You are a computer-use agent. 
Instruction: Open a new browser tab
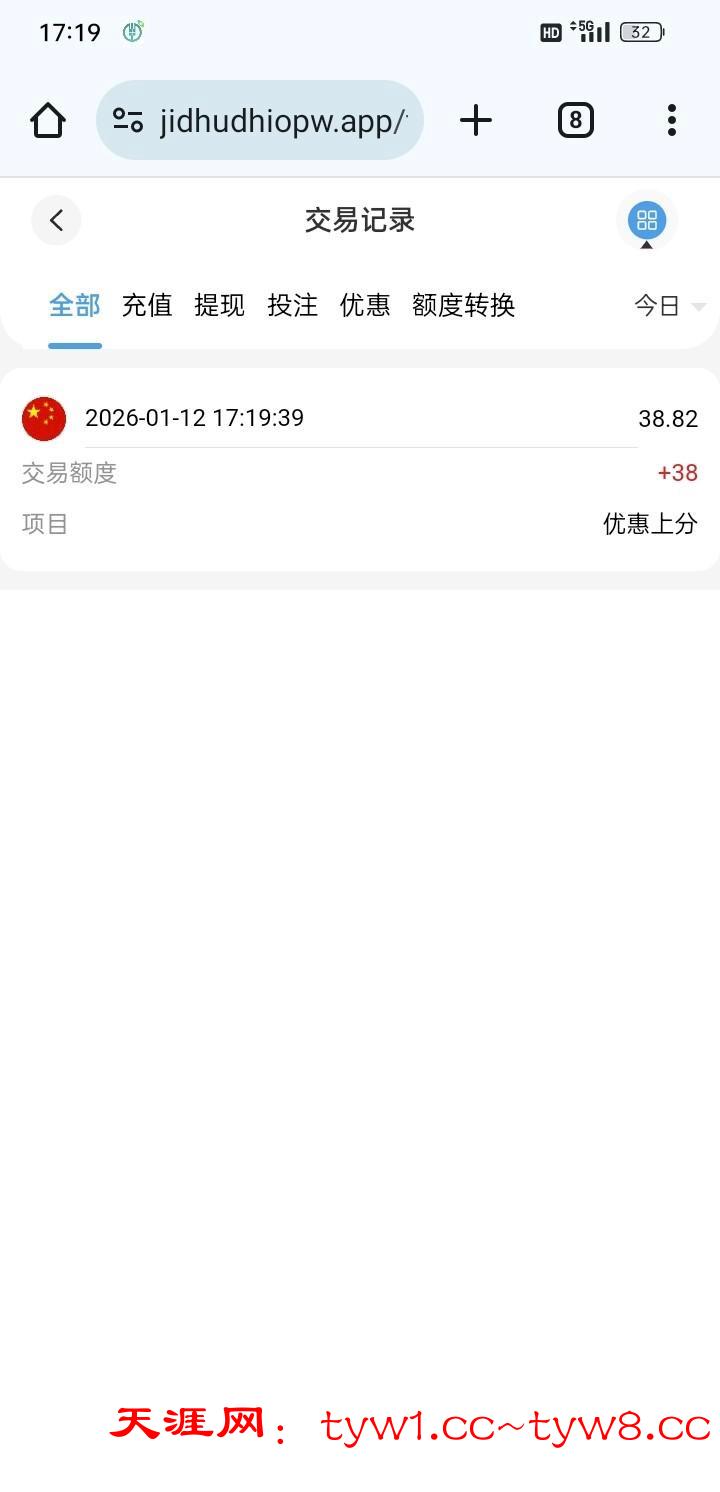476,121
